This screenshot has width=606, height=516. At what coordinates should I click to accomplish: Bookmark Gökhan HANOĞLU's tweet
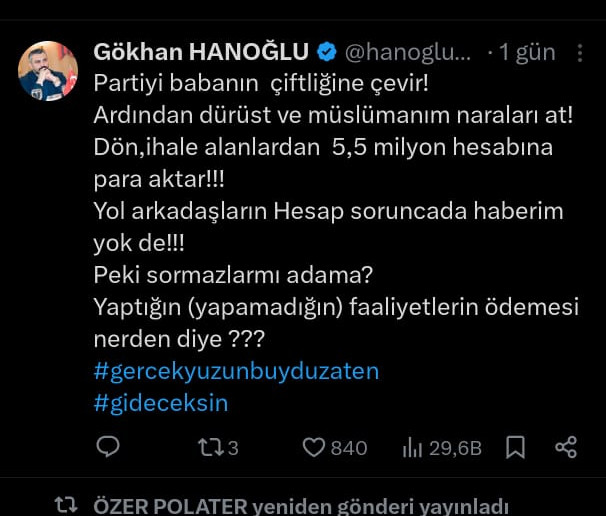[x=515, y=447]
